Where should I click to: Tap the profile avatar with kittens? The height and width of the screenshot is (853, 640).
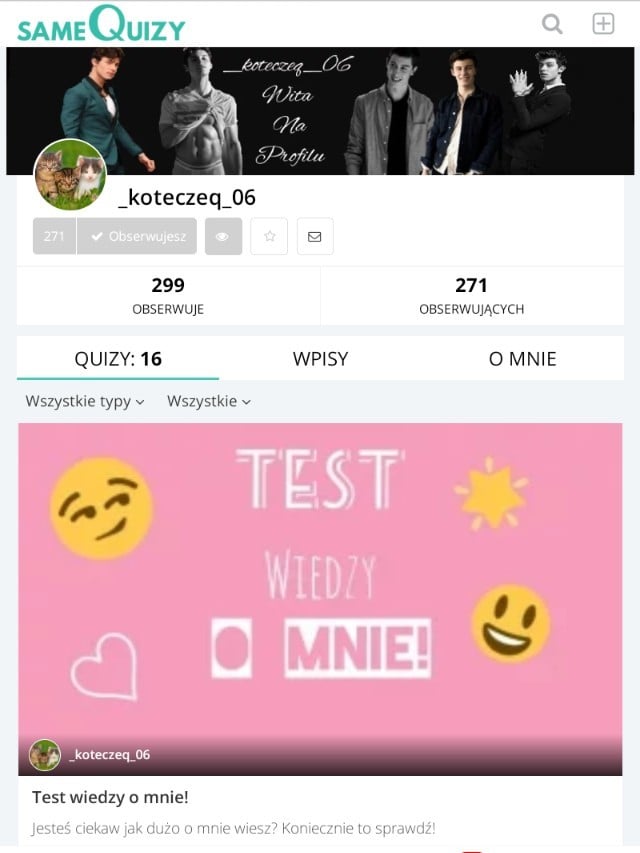tap(70, 175)
